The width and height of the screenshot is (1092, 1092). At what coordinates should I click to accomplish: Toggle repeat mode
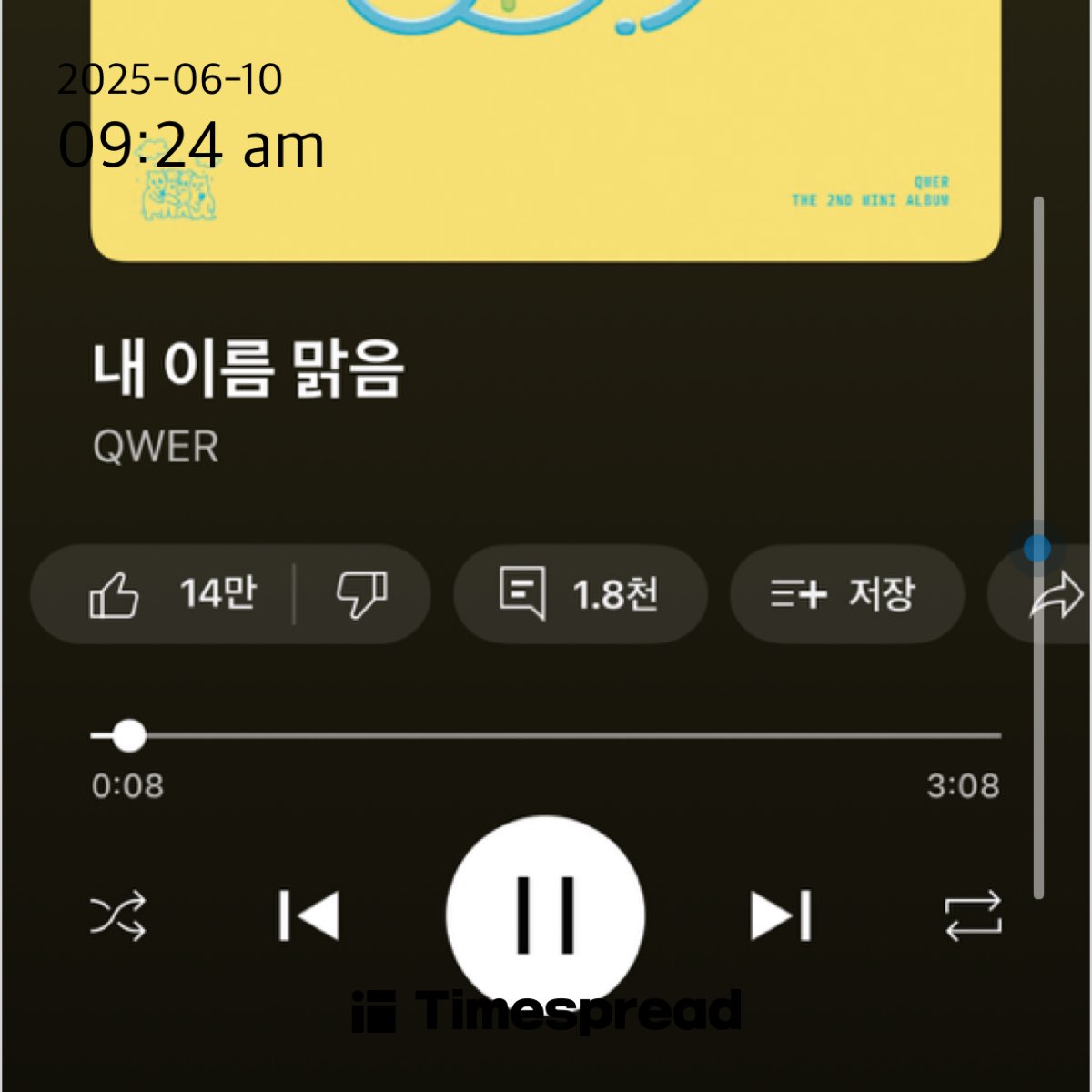(973, 915)
